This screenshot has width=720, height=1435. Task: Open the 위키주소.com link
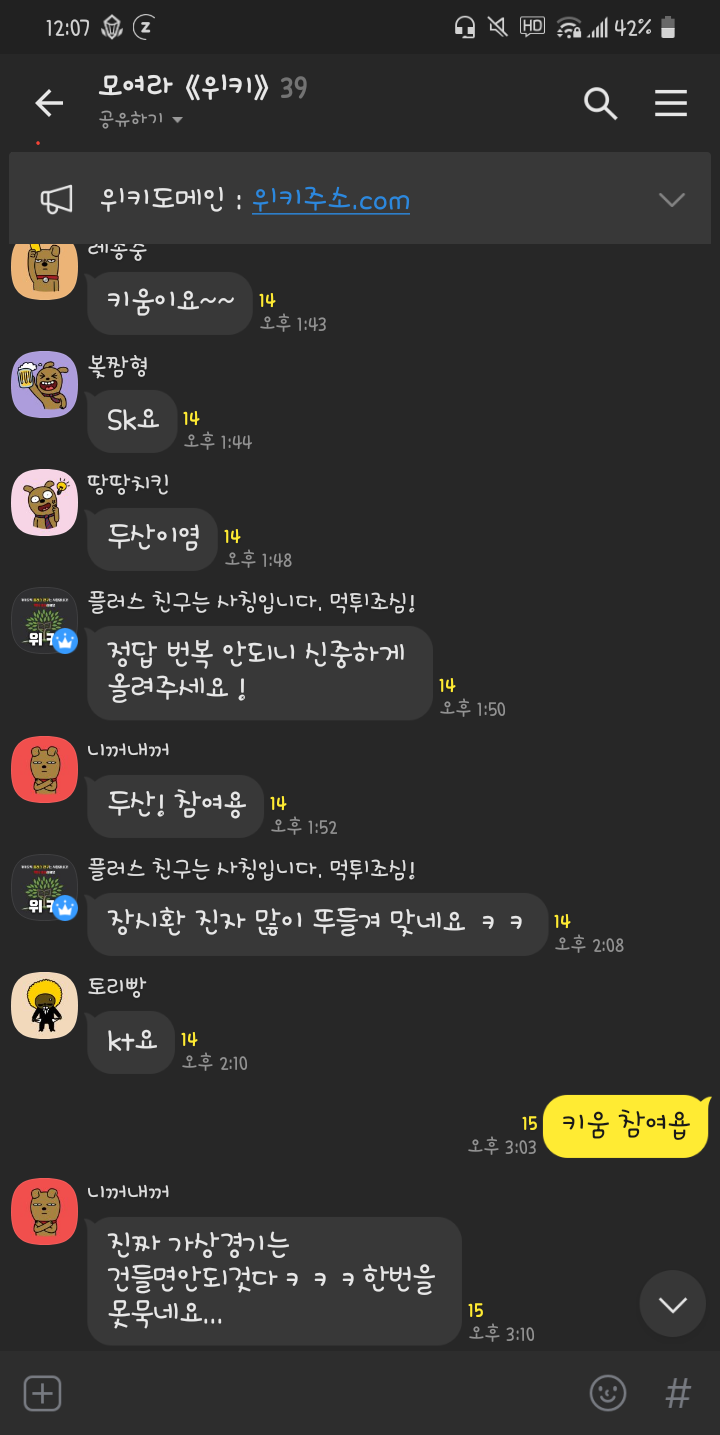click(x=331, y=200)
